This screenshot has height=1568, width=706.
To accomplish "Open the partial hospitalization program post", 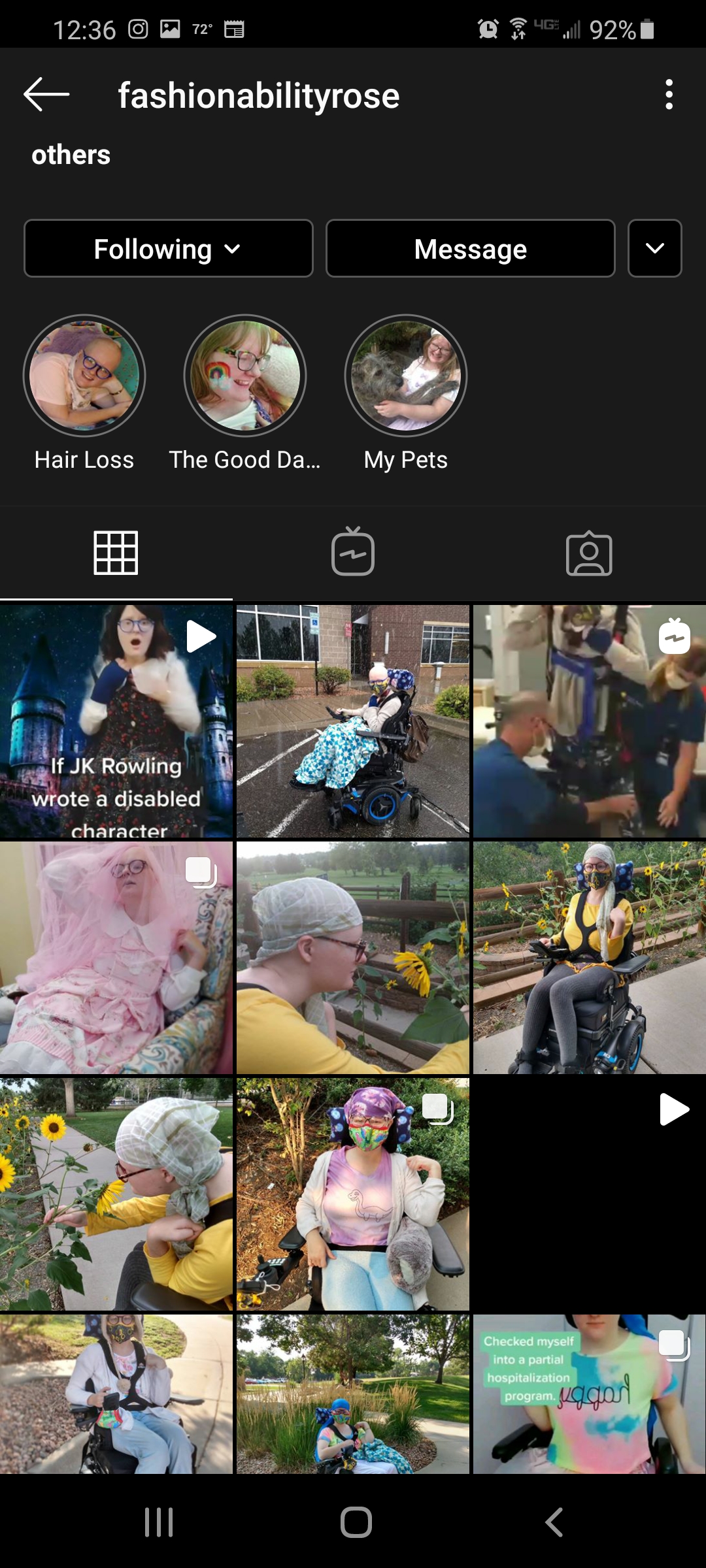I will pyautogui.click(x=590, y=1394).
